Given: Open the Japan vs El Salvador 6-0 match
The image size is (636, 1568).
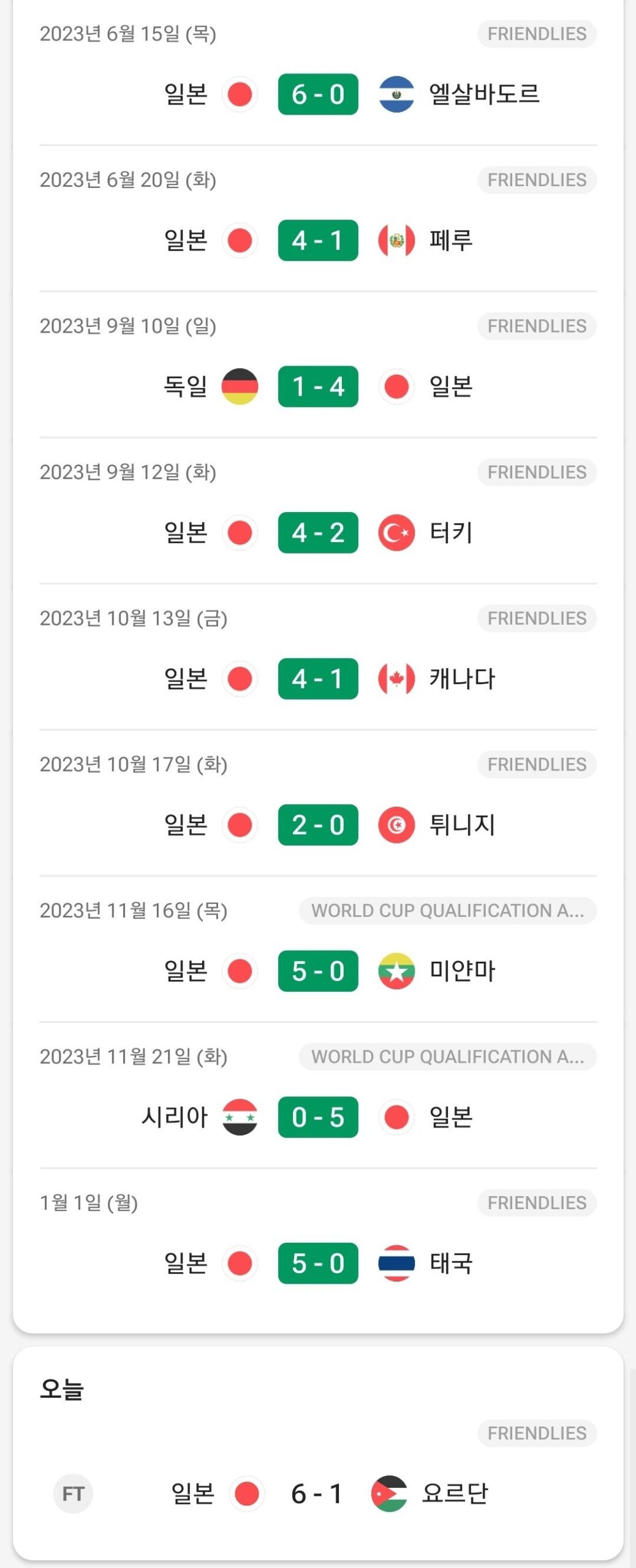Looking at the screenshot, I should 317,94.
